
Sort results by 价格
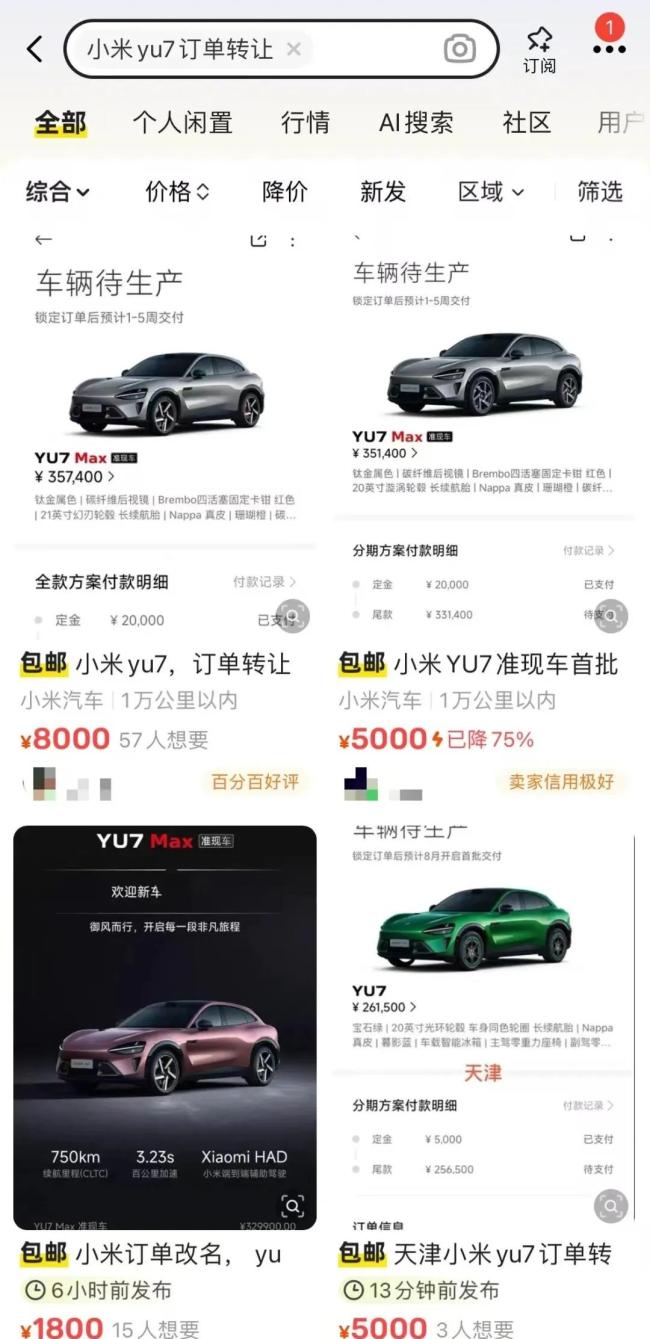coord(178,192)
